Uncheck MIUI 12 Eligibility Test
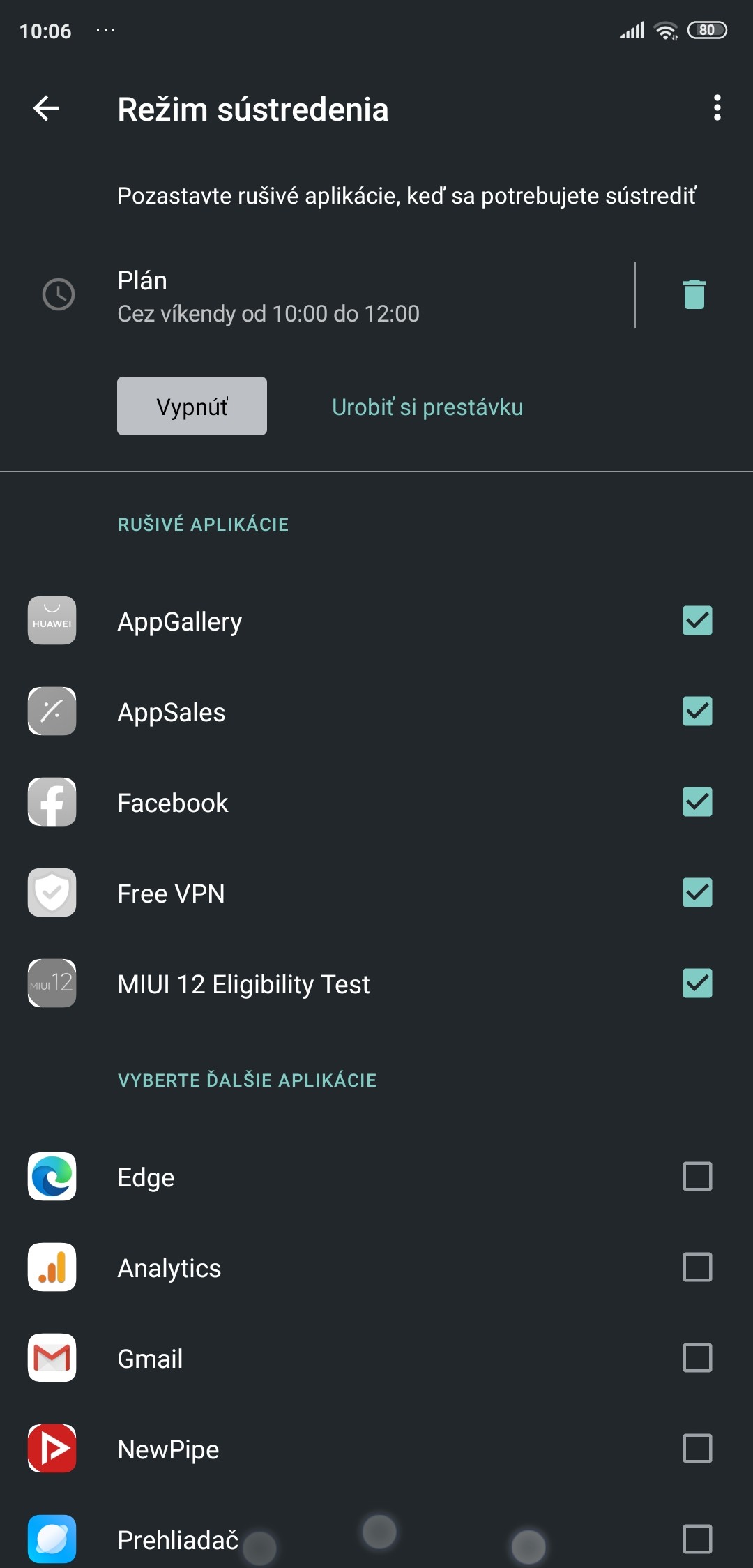Screen dimensions: 753x1568 click(697, 983)
